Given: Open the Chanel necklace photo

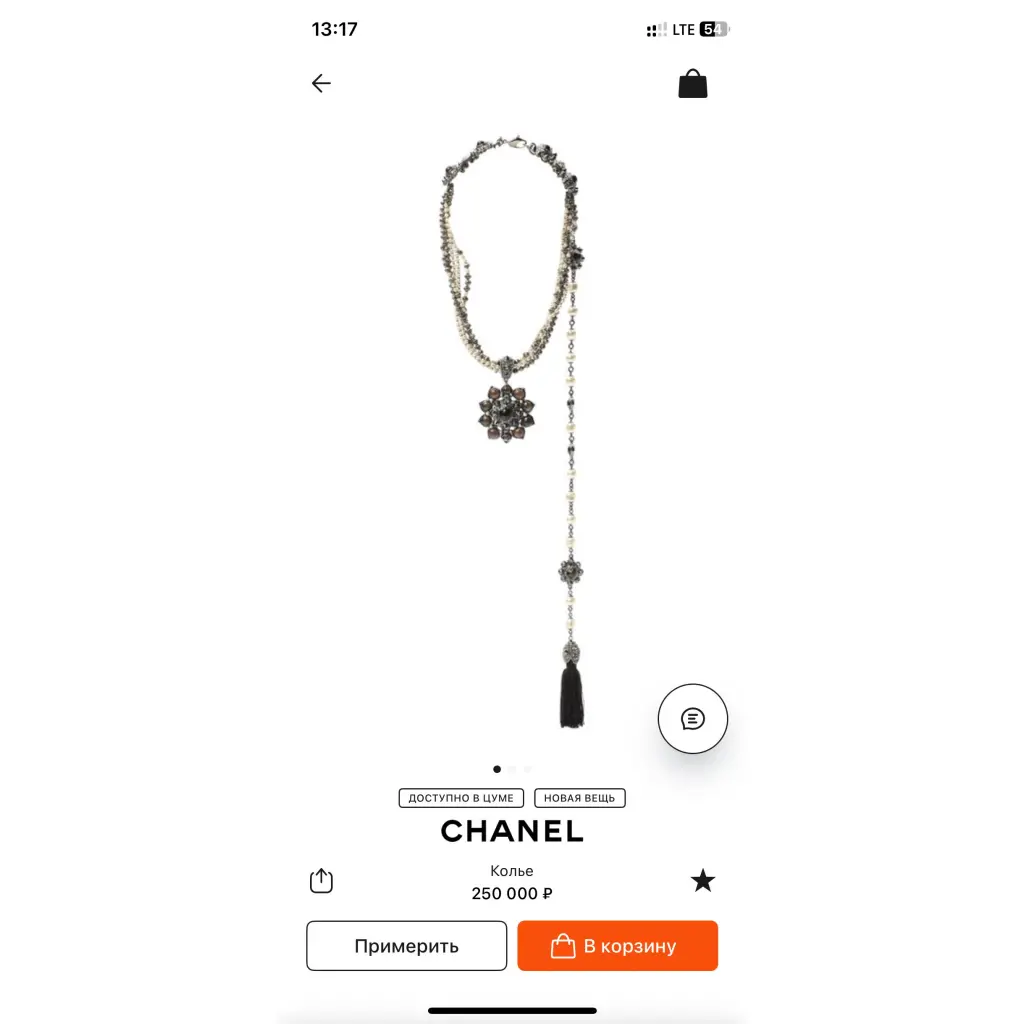Looking at the screenshot, I should click(x=512, y=430).
